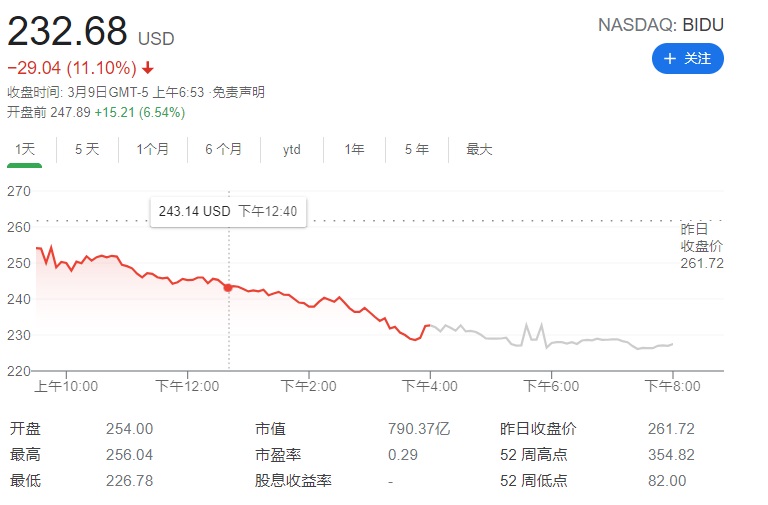Switch to the 1年 chart range
Screen dimensions: 768x505
click(354, 149)
